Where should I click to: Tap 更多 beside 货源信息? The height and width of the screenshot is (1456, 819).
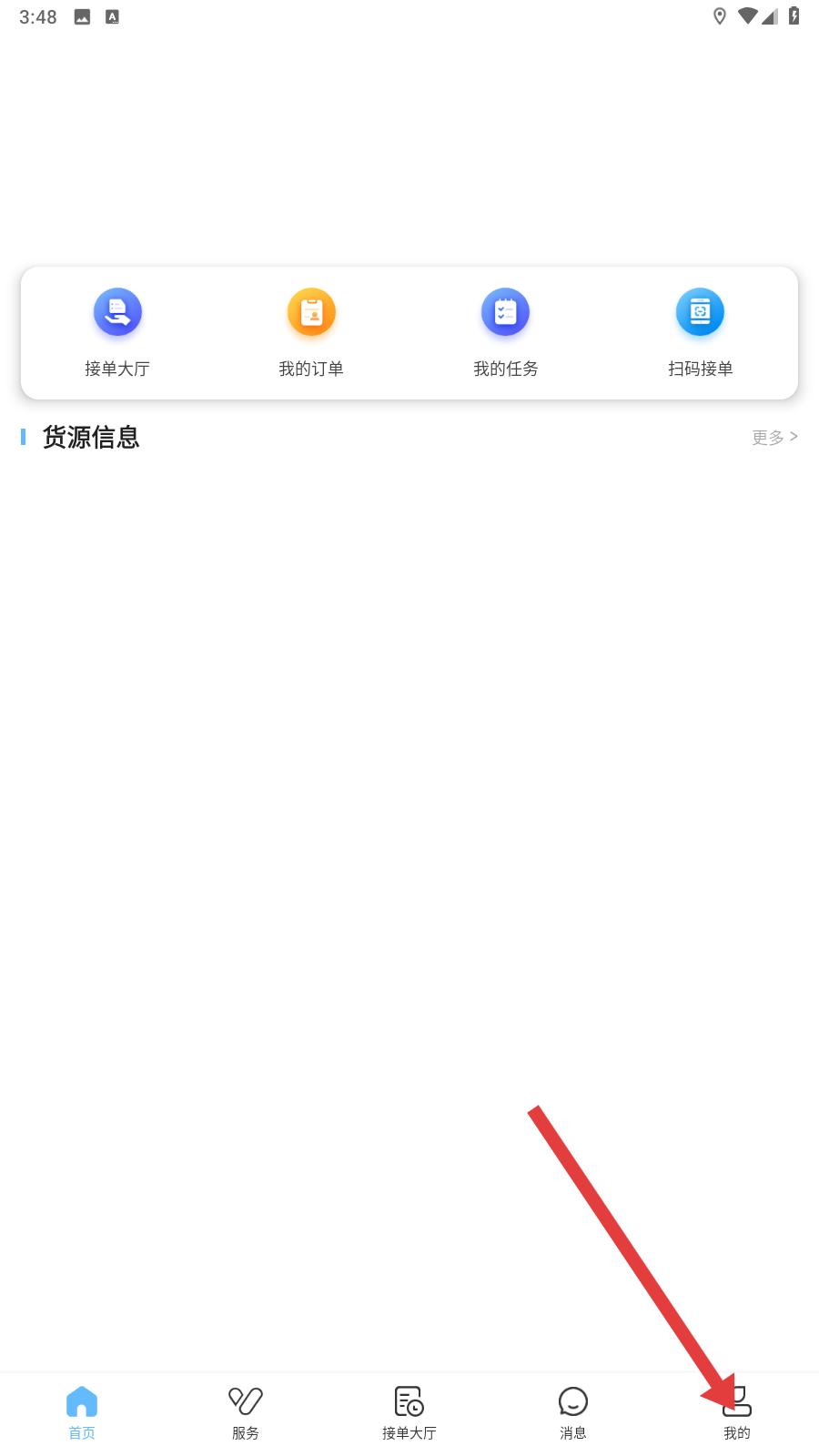click(774, 438)
